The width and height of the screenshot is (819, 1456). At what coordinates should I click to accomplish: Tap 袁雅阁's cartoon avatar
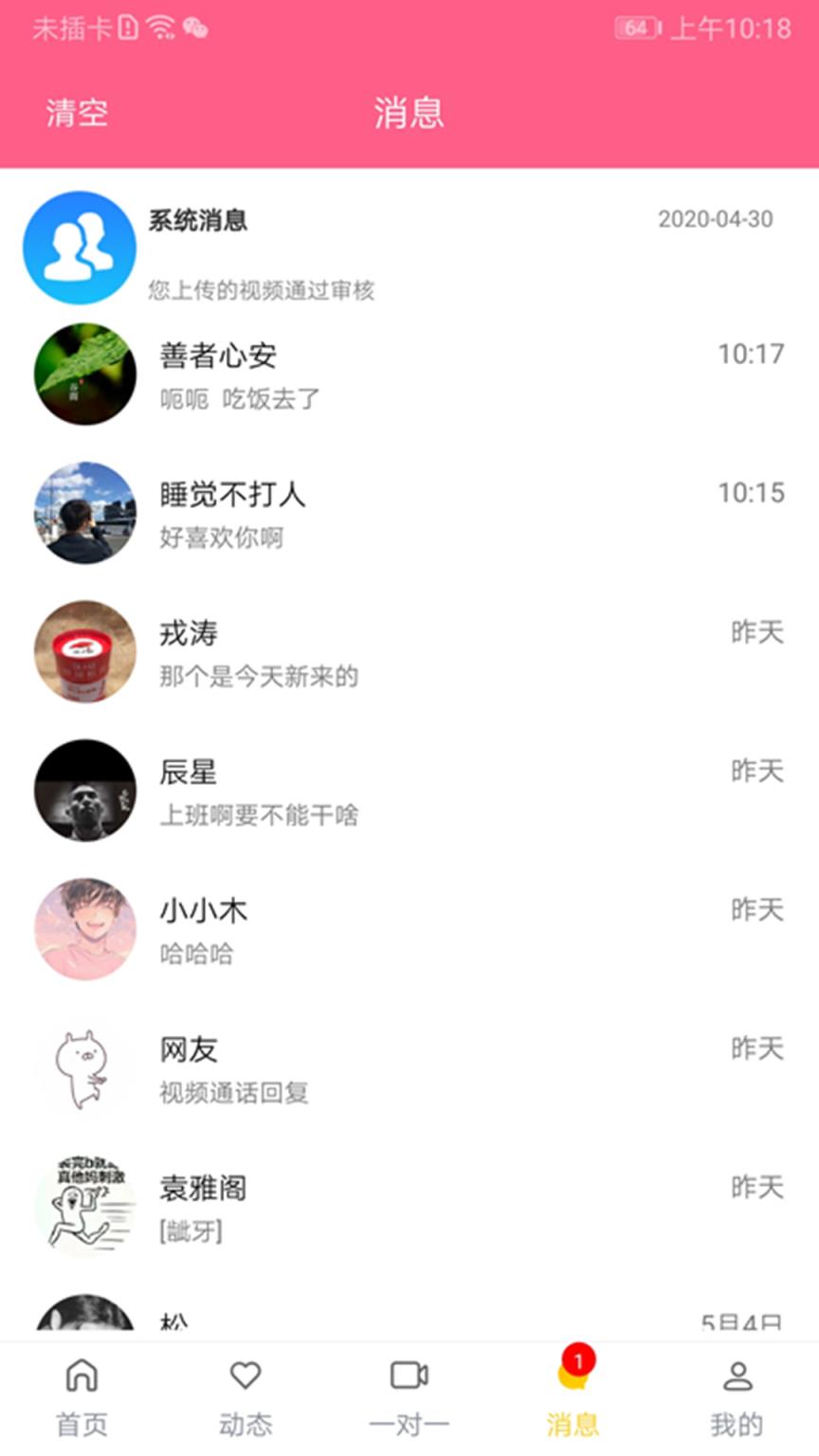[84, 1206]
